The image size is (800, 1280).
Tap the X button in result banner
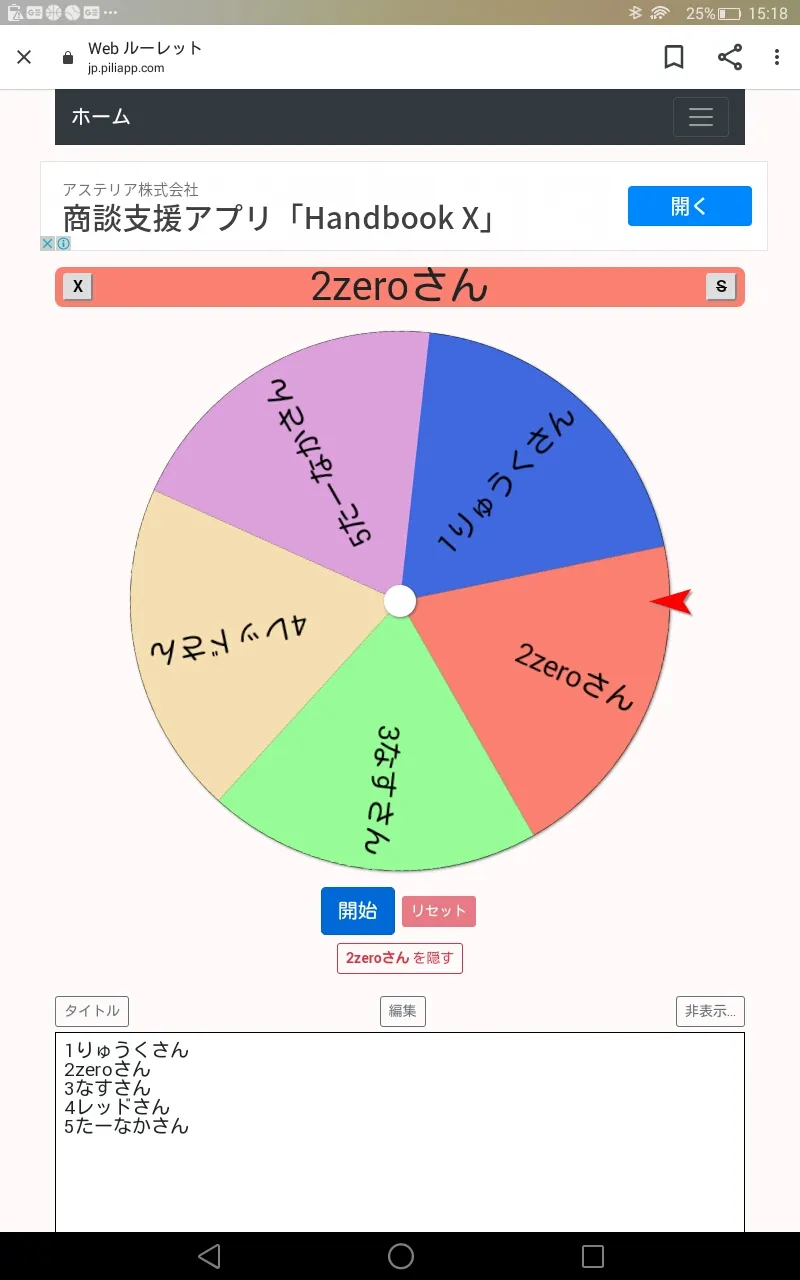(x=77, y=287)
